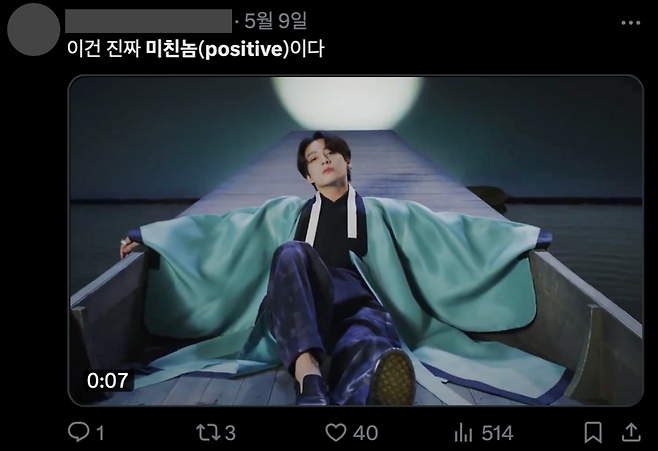Like the post with 40 likes

(x=337, y=432)
